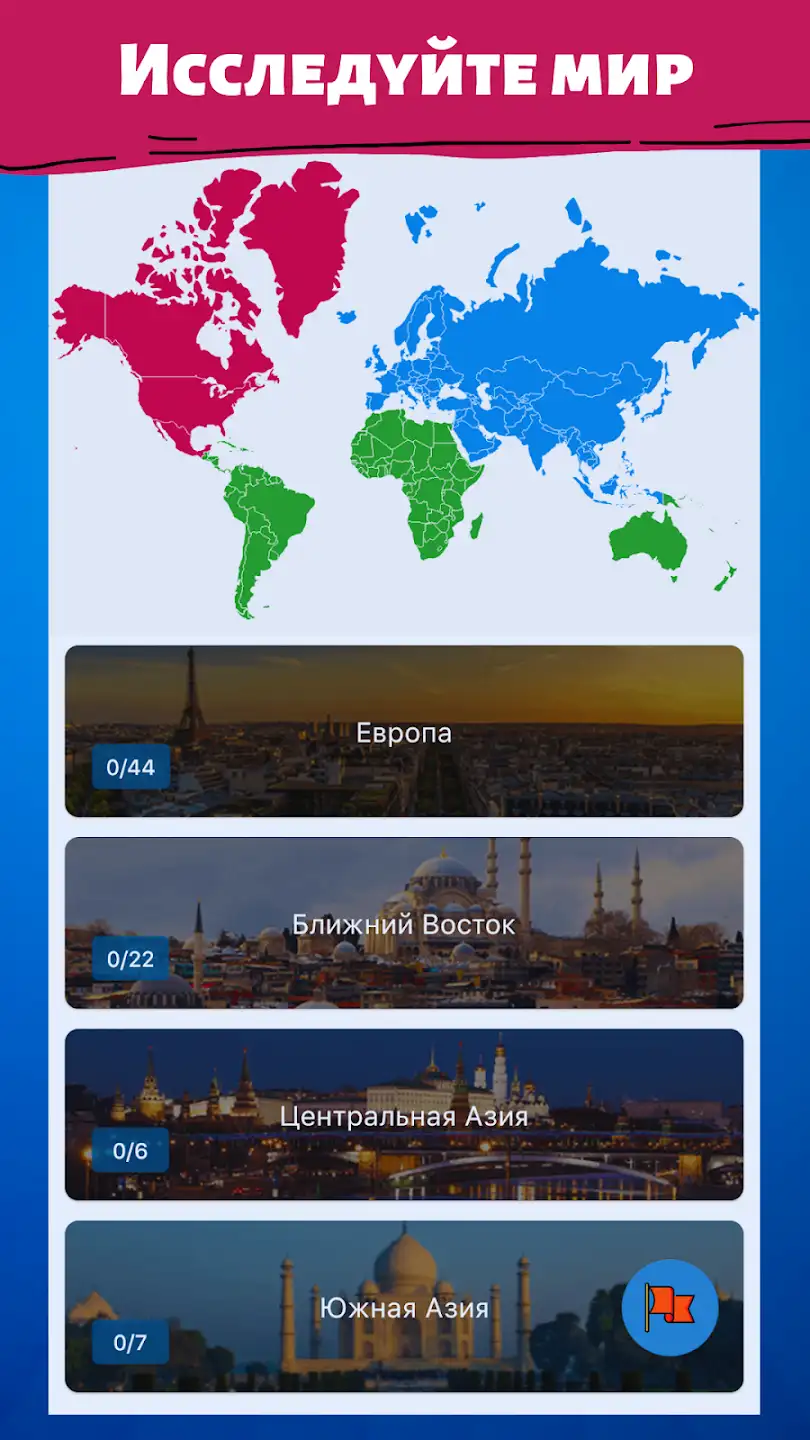810x1440 pixels.
Task: Open the Европа region card
Action: [x=404, y=731]
